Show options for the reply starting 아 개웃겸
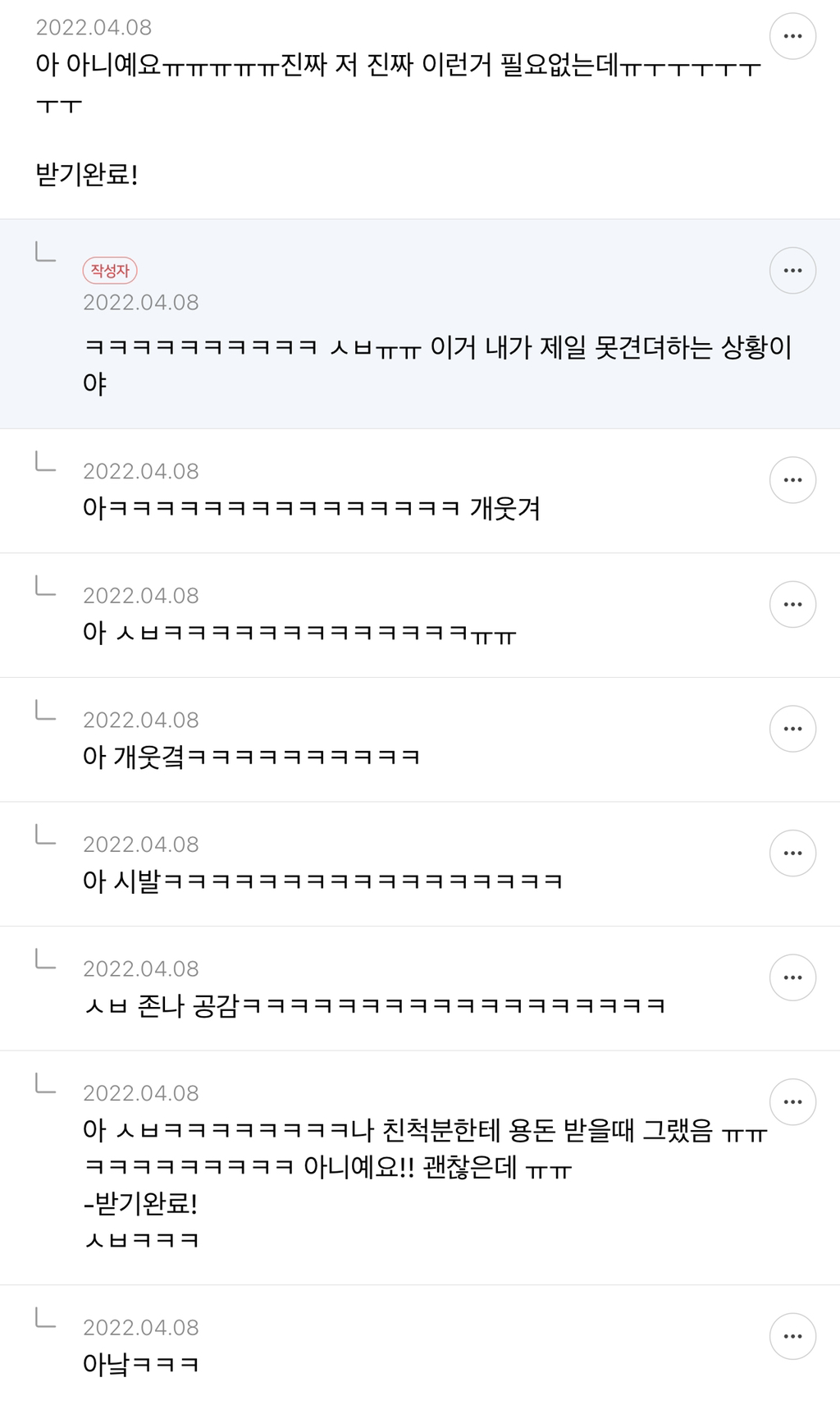 pos(792,729)
